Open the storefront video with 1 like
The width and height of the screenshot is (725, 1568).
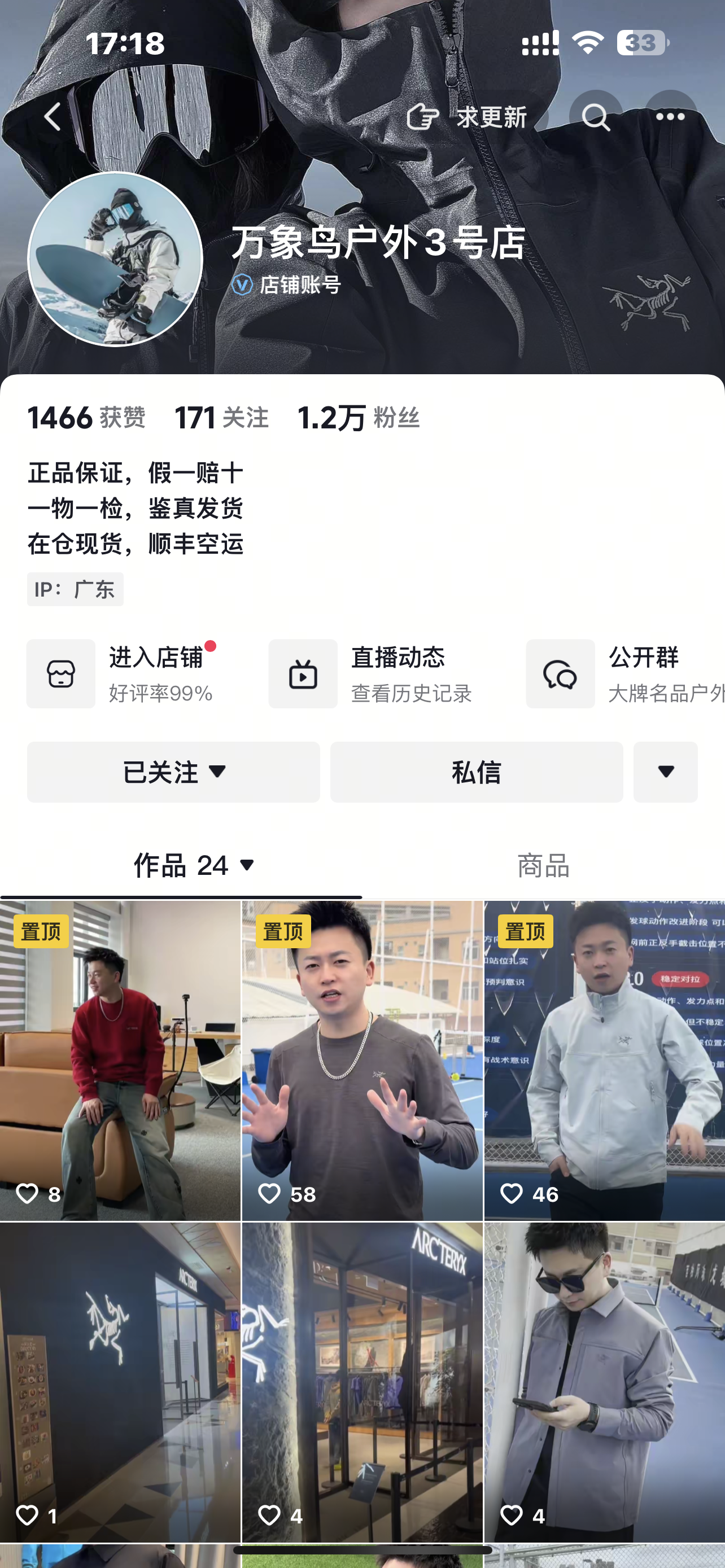click(120, 1382)
